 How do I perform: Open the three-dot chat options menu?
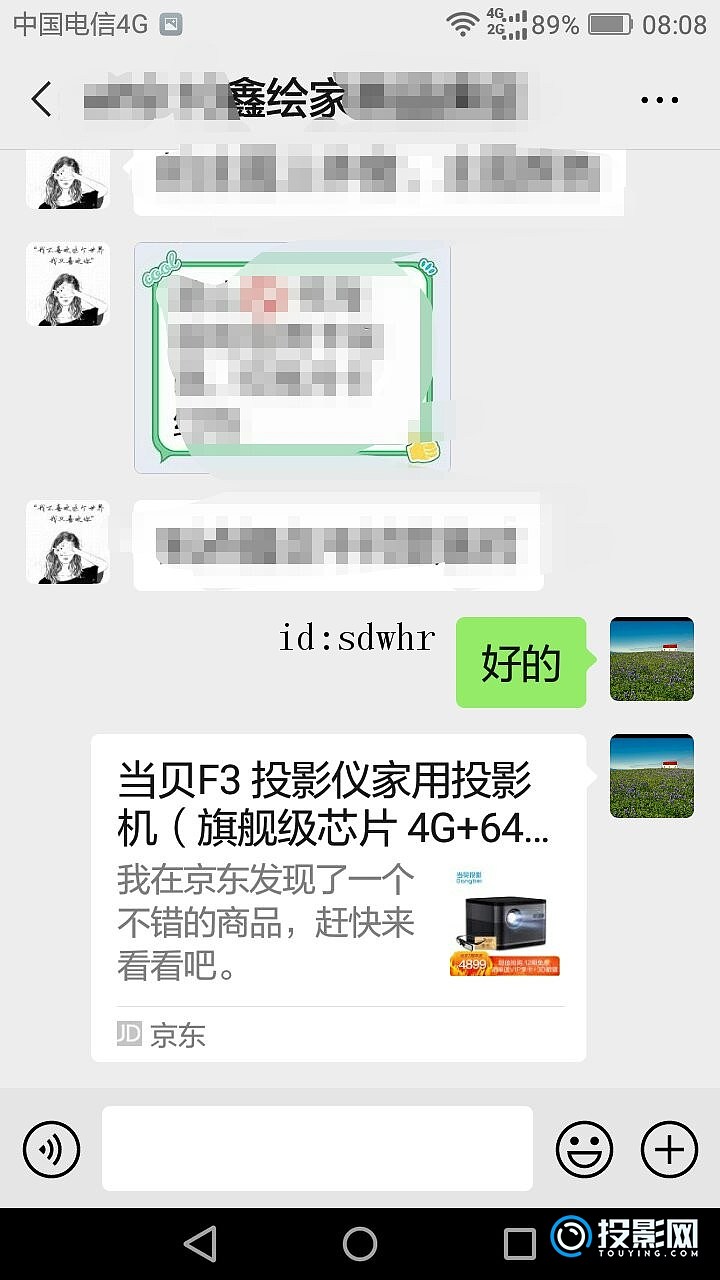(x=659, y=100)
